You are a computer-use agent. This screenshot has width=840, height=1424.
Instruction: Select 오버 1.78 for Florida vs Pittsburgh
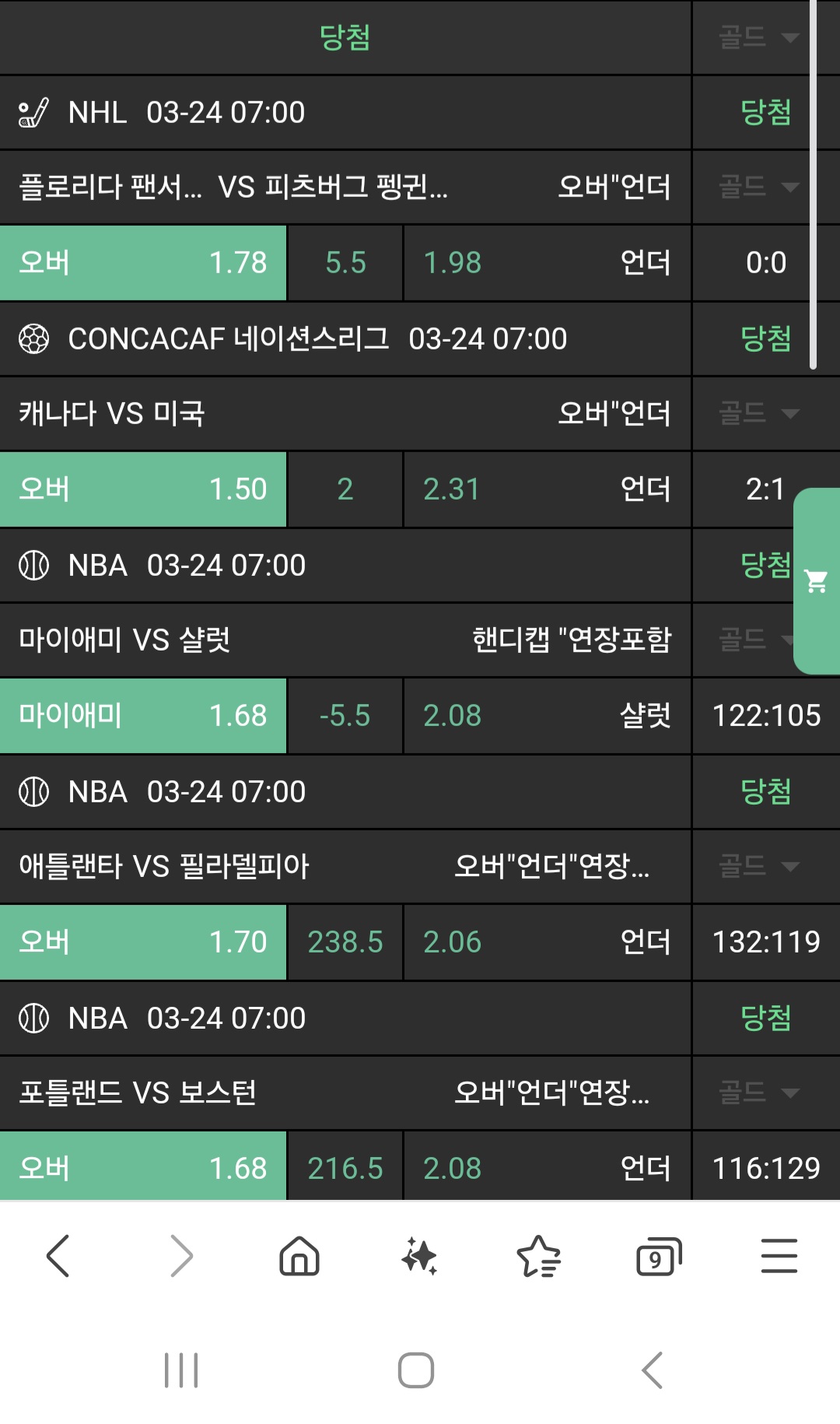(x=143, y=263)
